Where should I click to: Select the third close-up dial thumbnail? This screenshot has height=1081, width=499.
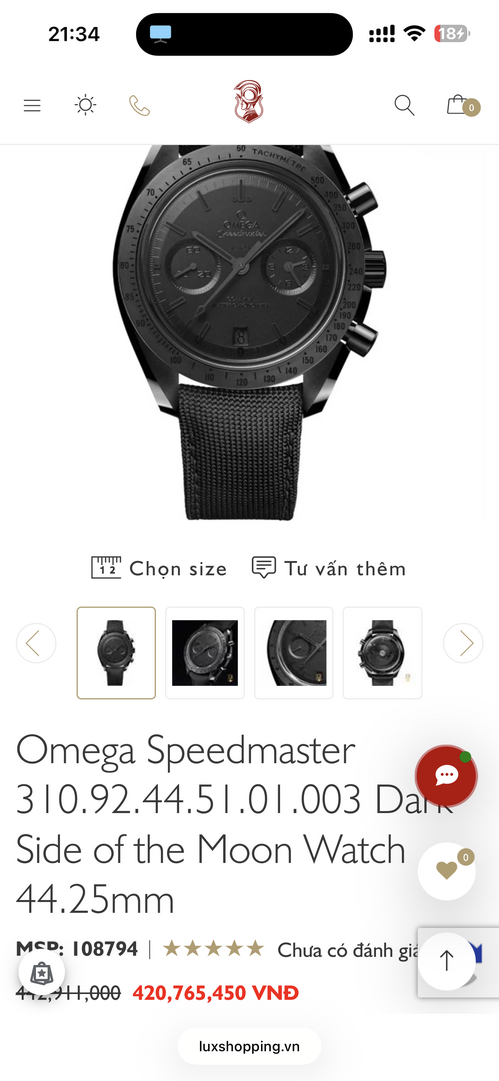tap(294, 653)
